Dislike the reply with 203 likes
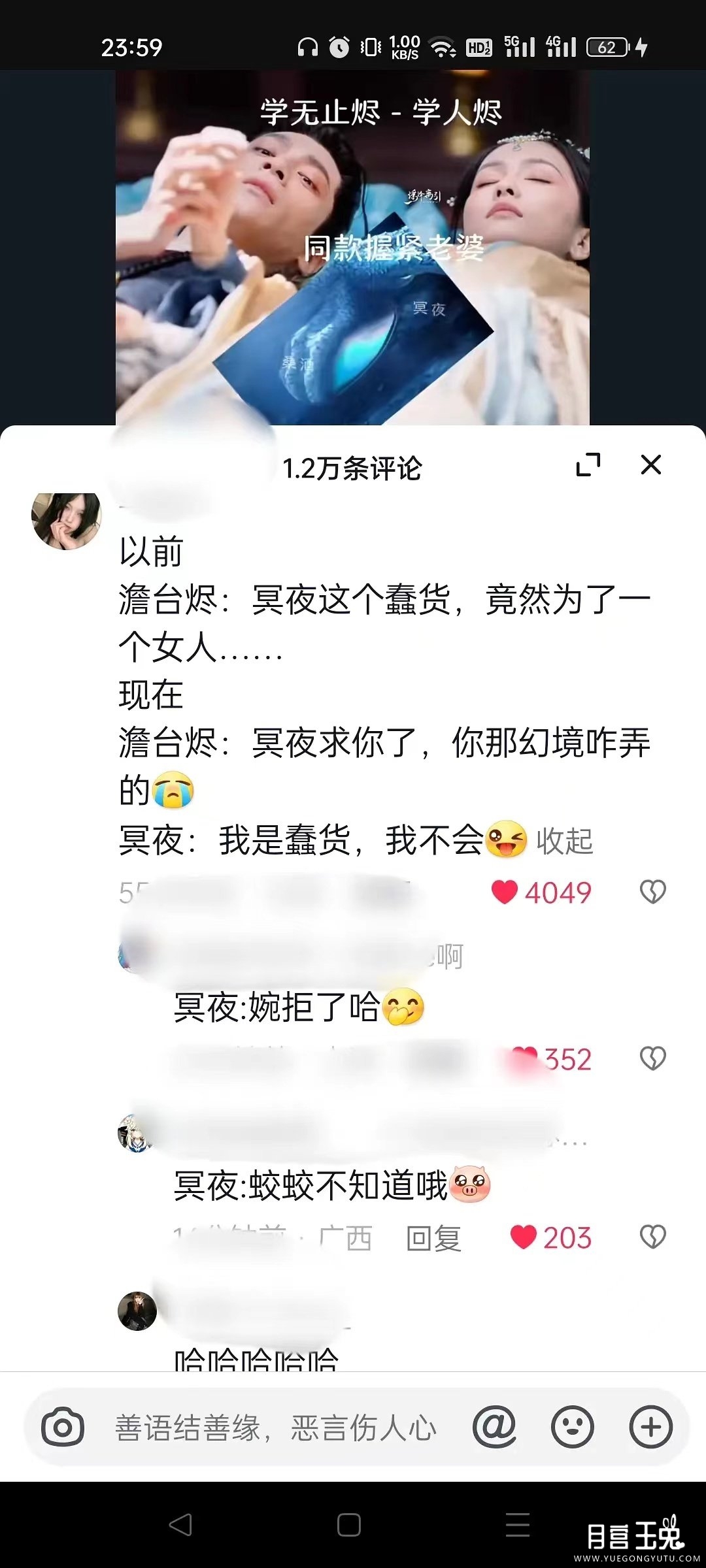The height and width of the screenshot is (1568, 706). pyautogui.click(x=652, y=1237)
